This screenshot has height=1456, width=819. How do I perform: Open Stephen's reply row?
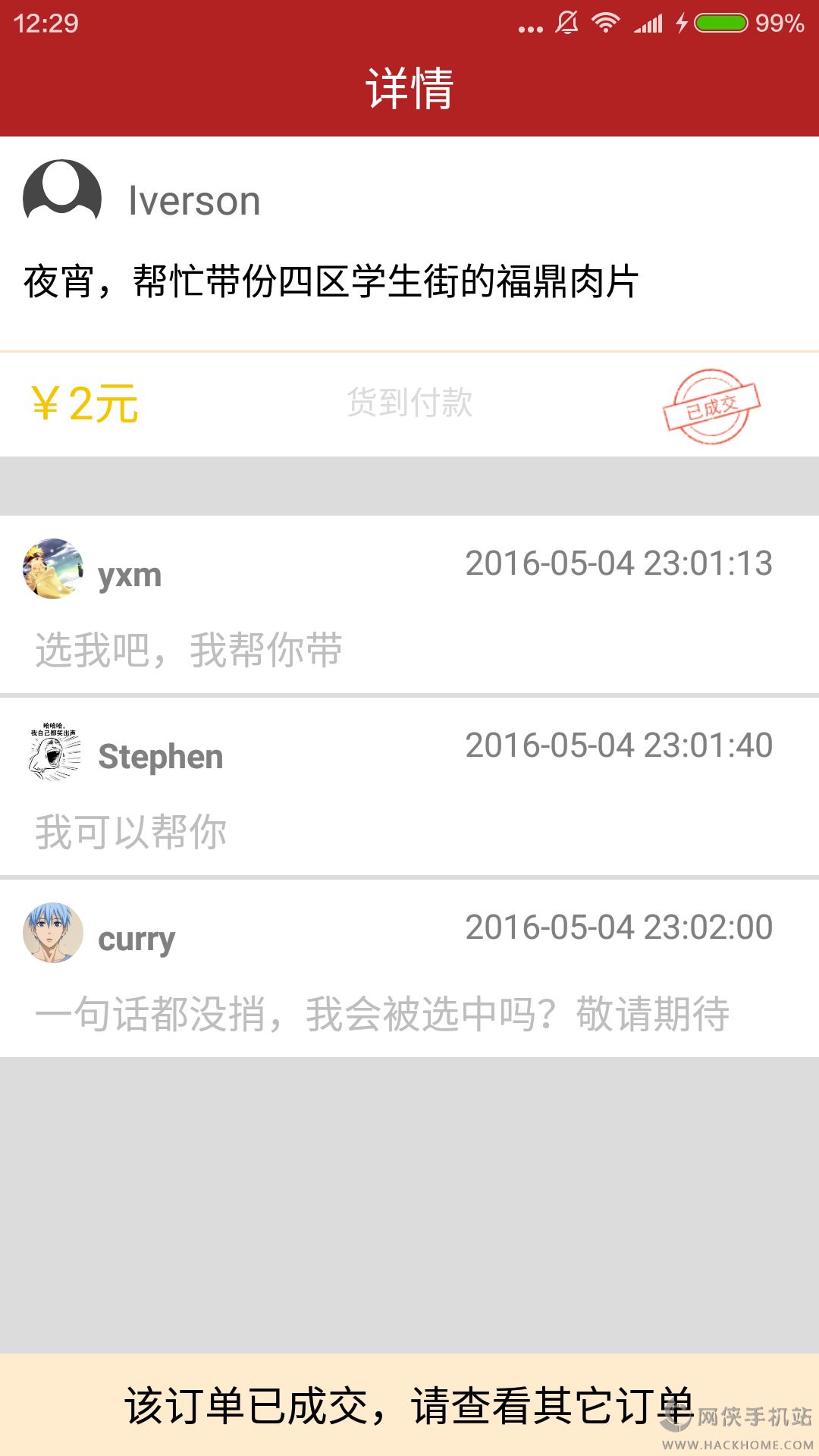coord(409,787)
